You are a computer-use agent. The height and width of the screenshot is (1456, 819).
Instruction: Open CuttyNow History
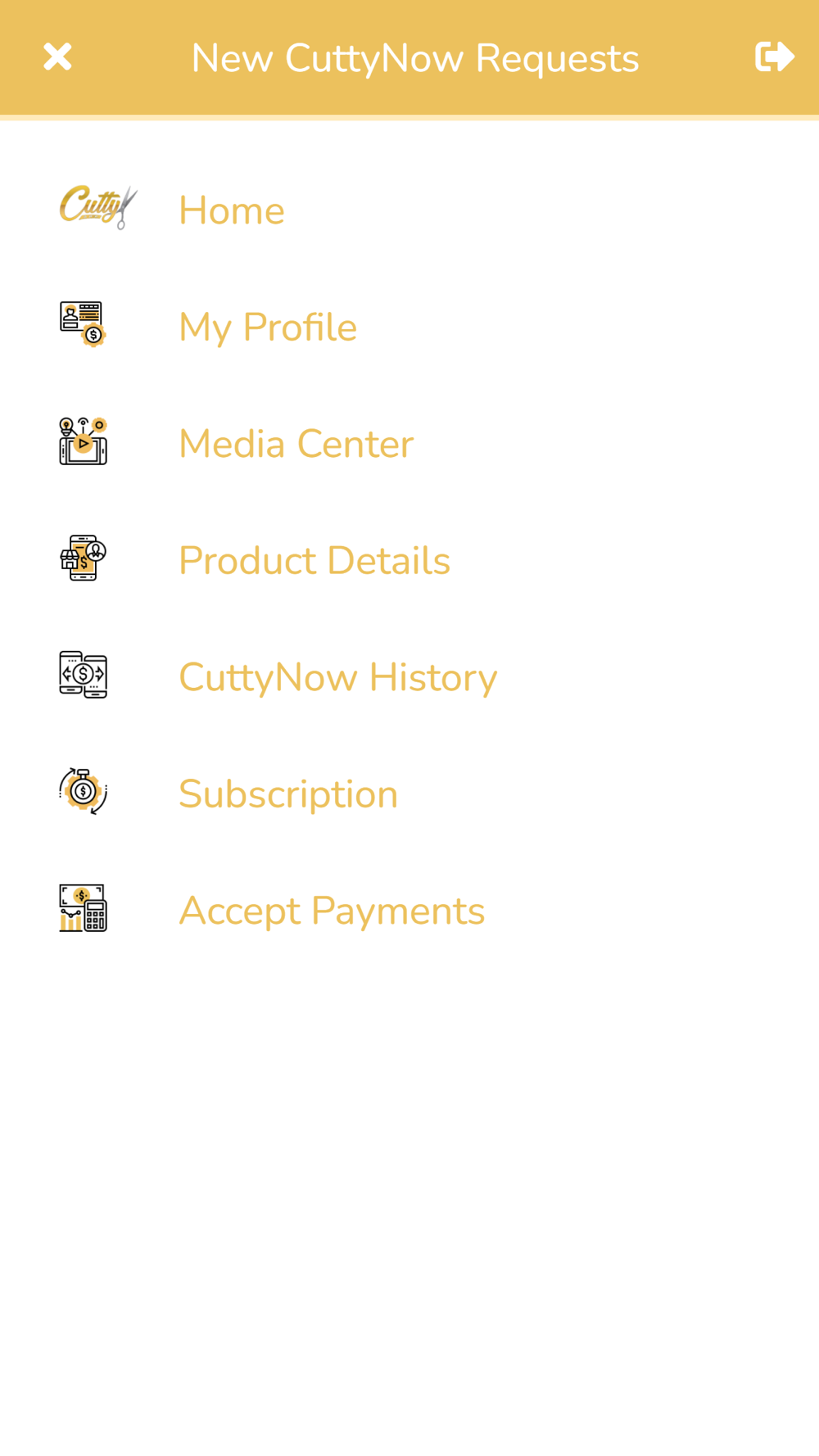[x=337, y=677]
